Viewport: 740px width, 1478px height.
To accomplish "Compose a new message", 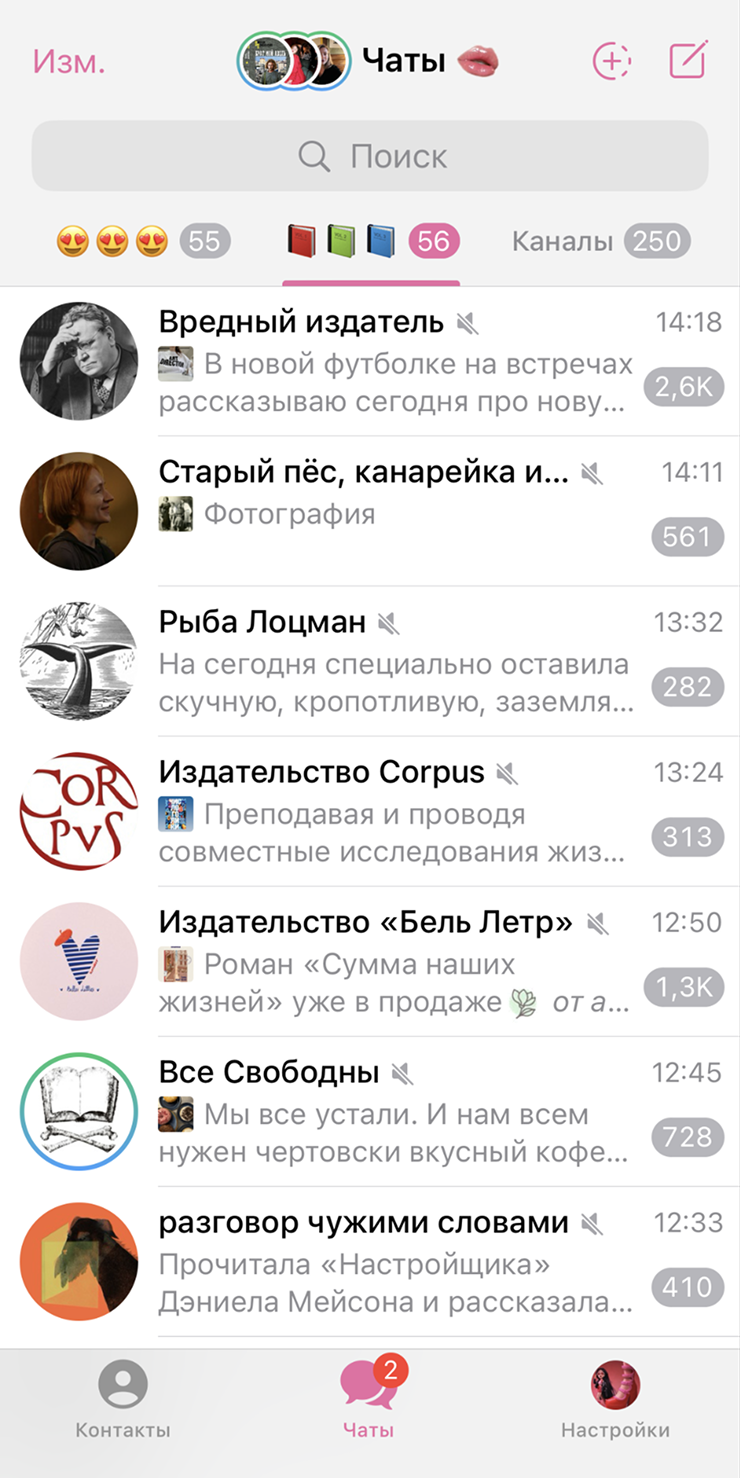I will click(688, 60).
